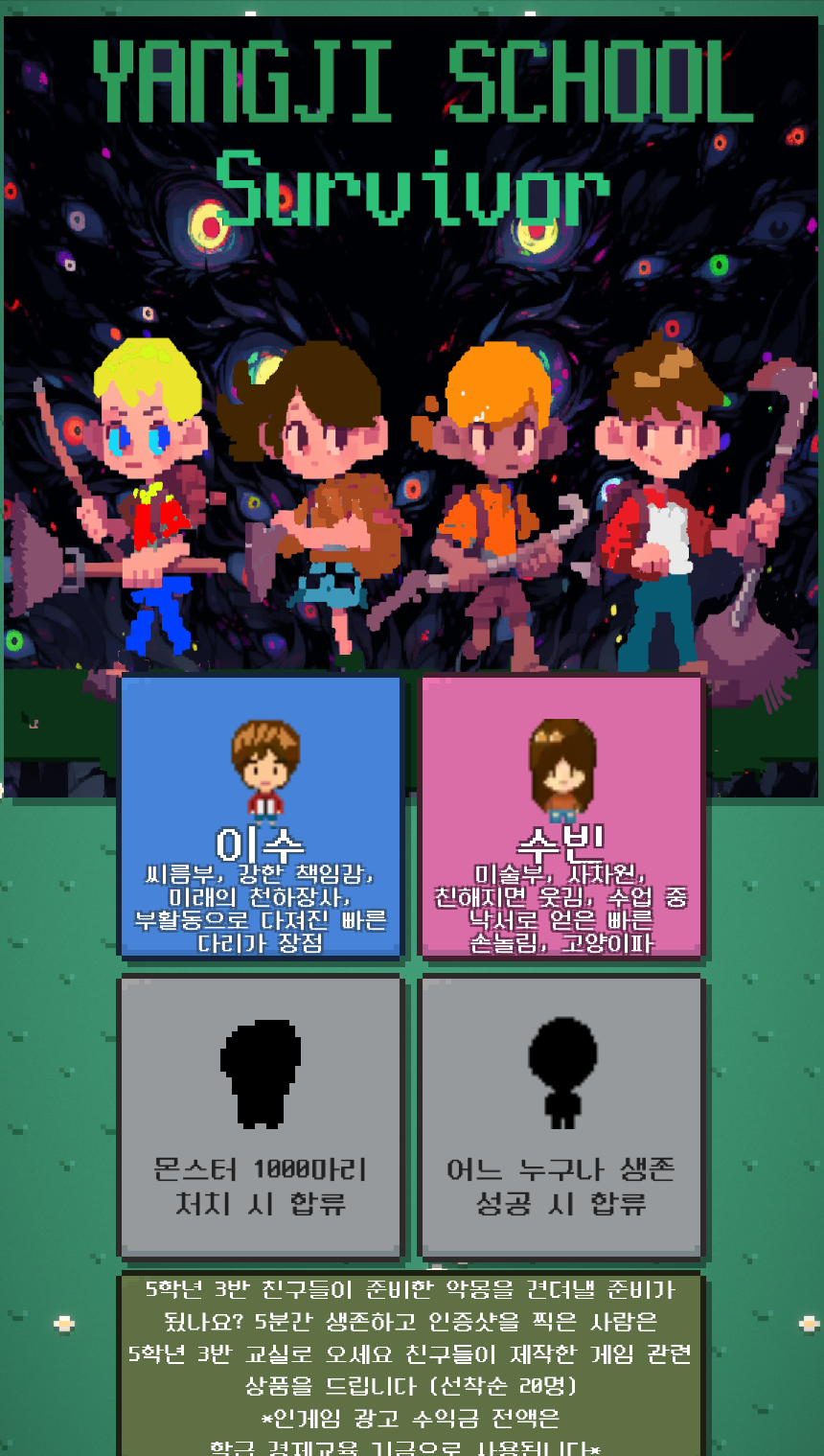Tap the locked 몬스터 1000마리 처치 character card
The image size is (824, 1456).
(261, 1116)
